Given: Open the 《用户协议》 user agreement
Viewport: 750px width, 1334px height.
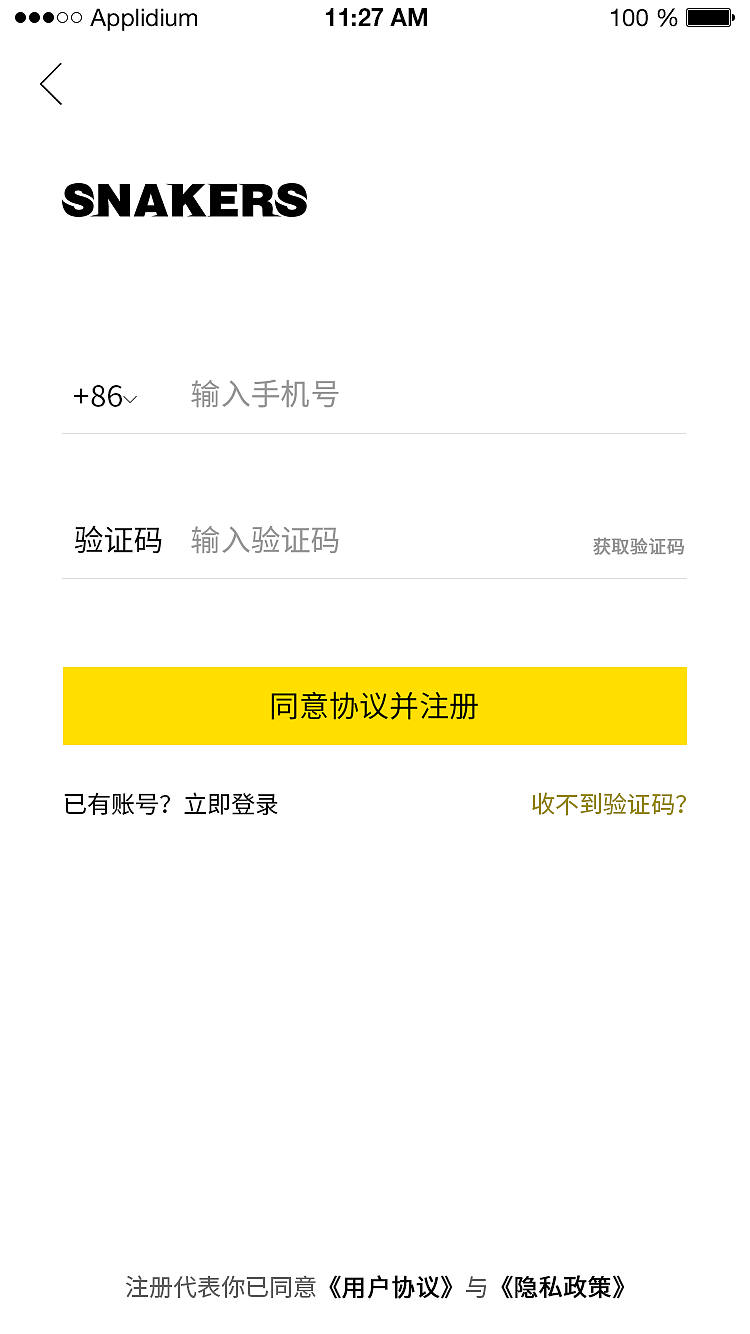Looking at the screenshot, I should [x=392, y=1287].
